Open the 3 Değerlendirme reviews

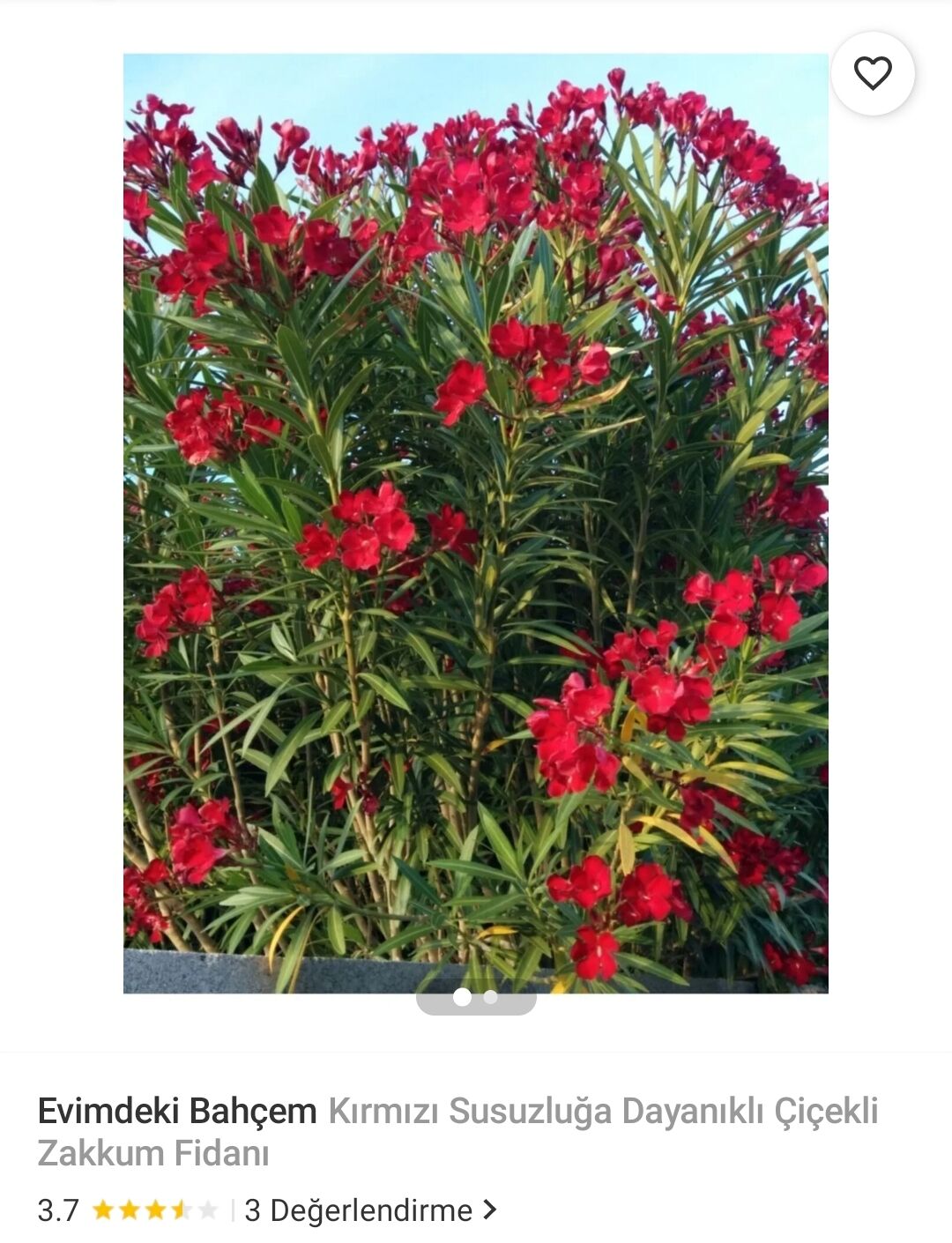tap(370, 1210)
